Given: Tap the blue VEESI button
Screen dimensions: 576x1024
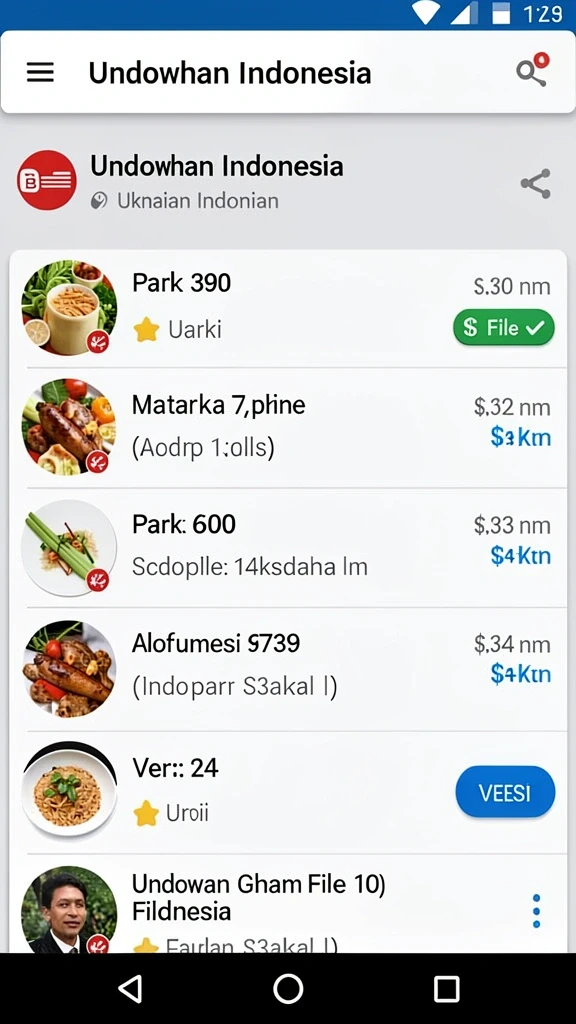Looking at the screenshot, I should click(505, 792).
